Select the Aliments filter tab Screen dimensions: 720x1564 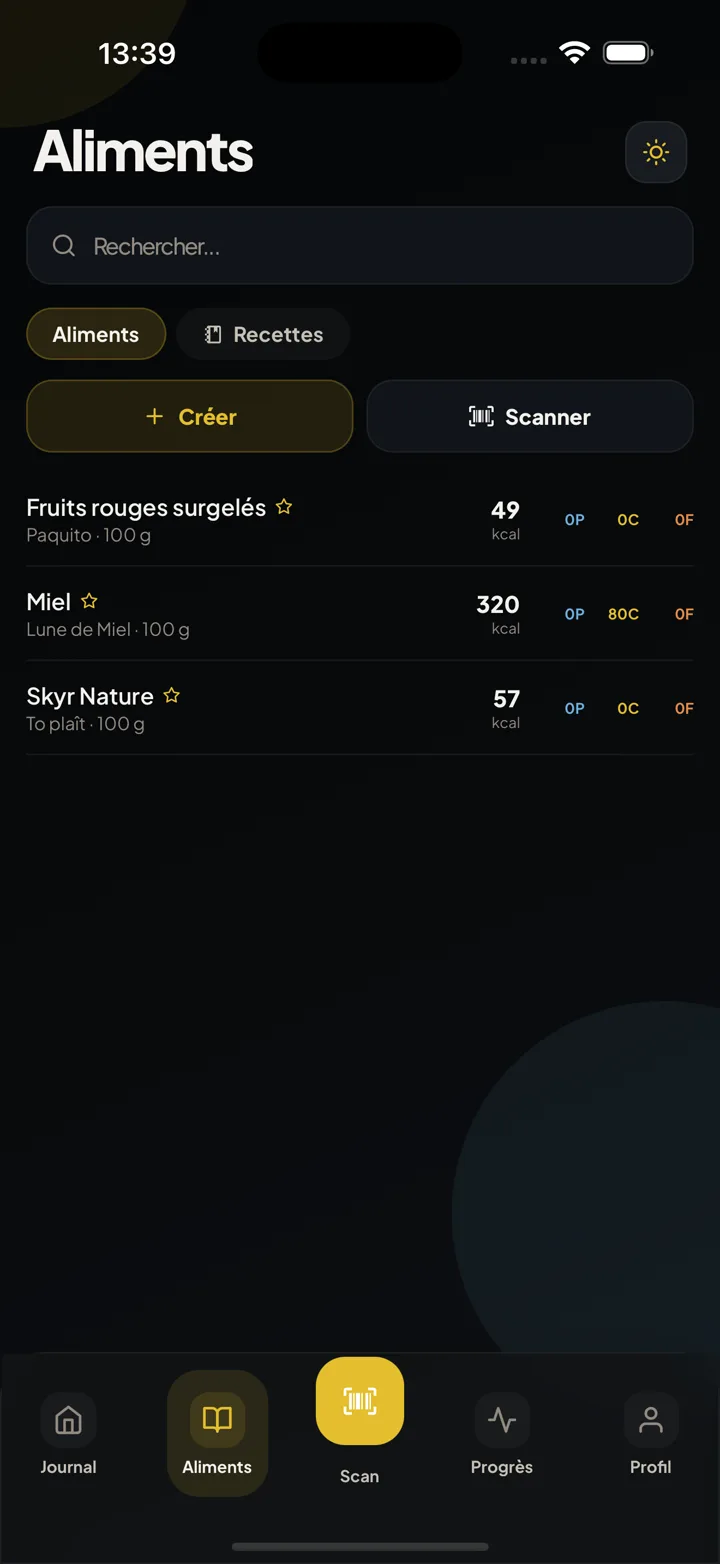pyautogui.click(x=96, y=333)
